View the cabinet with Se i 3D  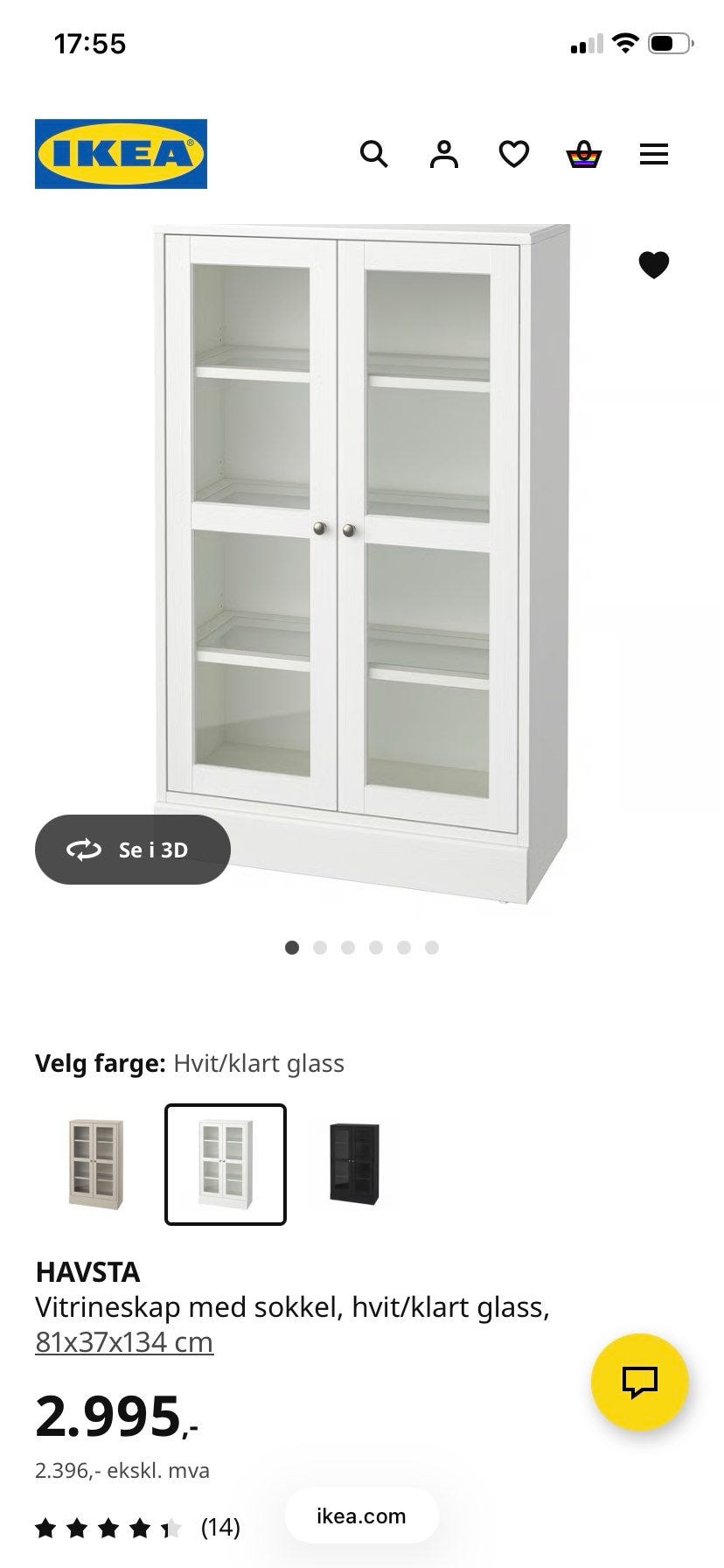[133, 850]
